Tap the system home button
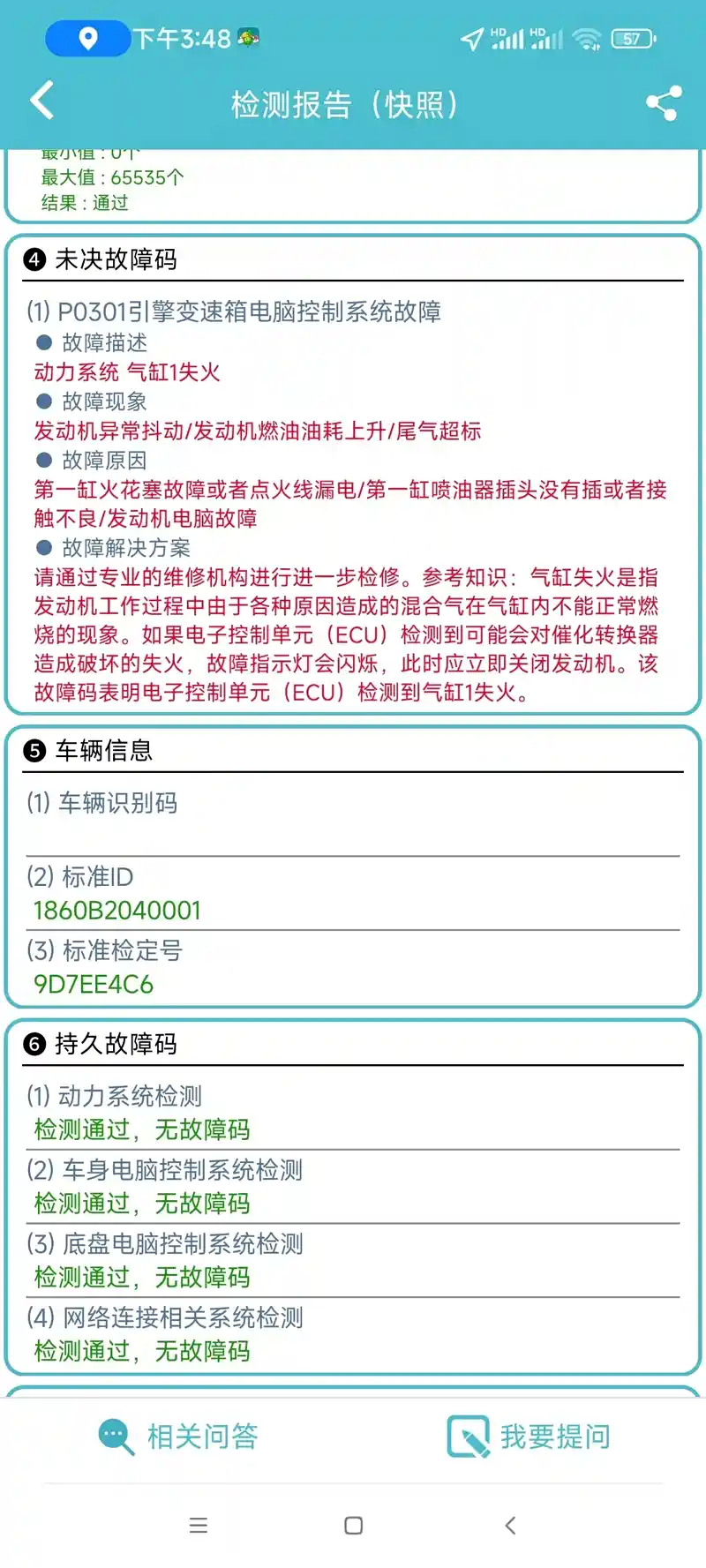 click(354, 1526)
